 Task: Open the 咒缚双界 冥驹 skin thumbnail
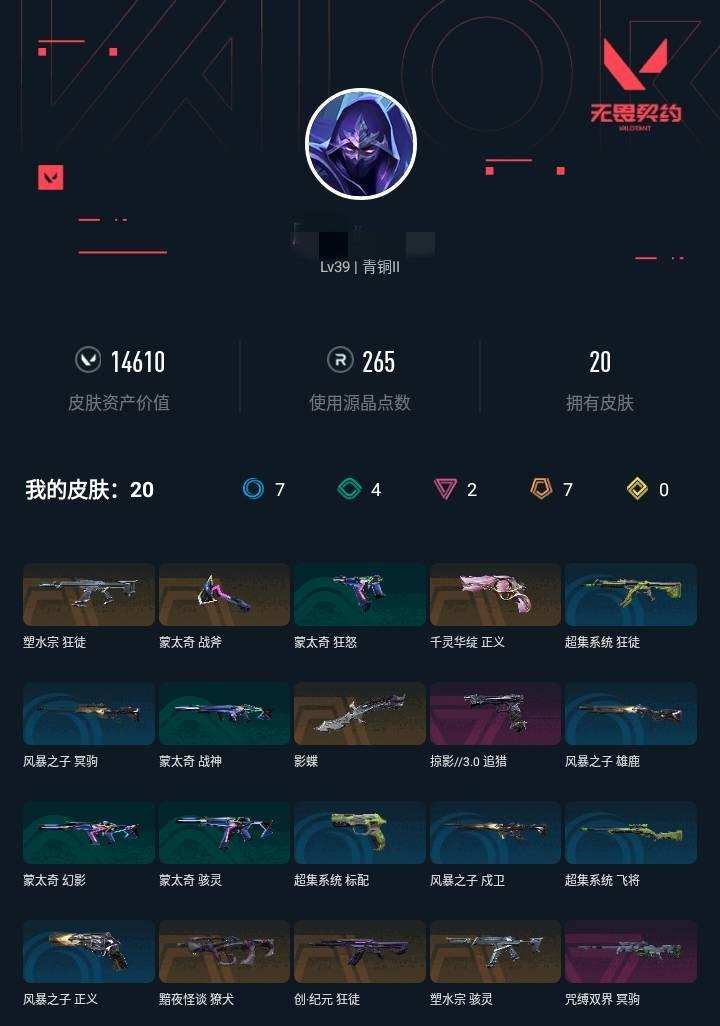click(632, 951)
